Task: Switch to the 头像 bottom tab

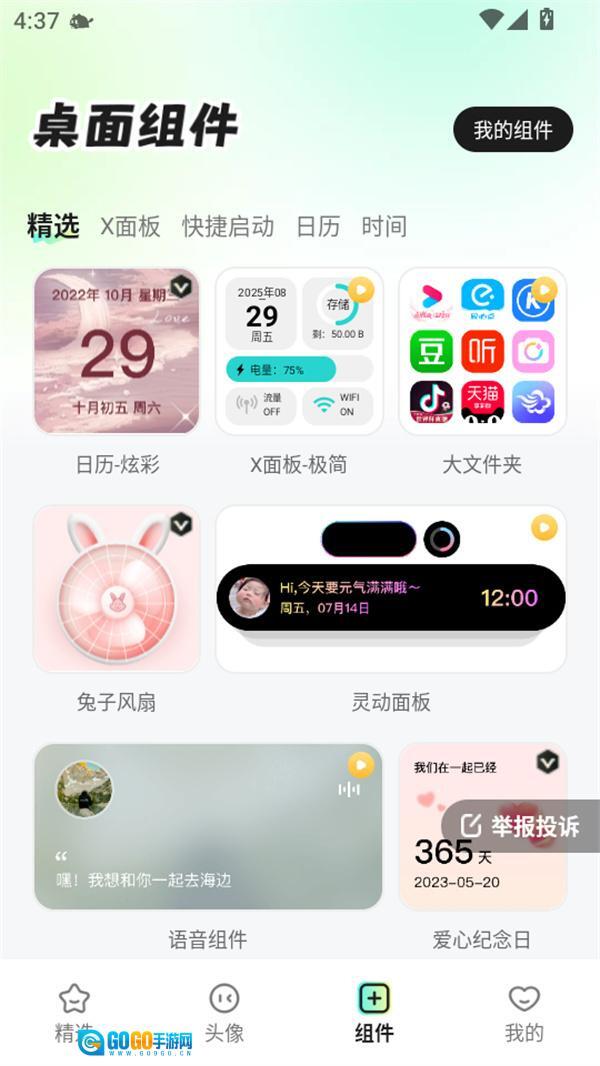Action: [x=224, y=1013]
